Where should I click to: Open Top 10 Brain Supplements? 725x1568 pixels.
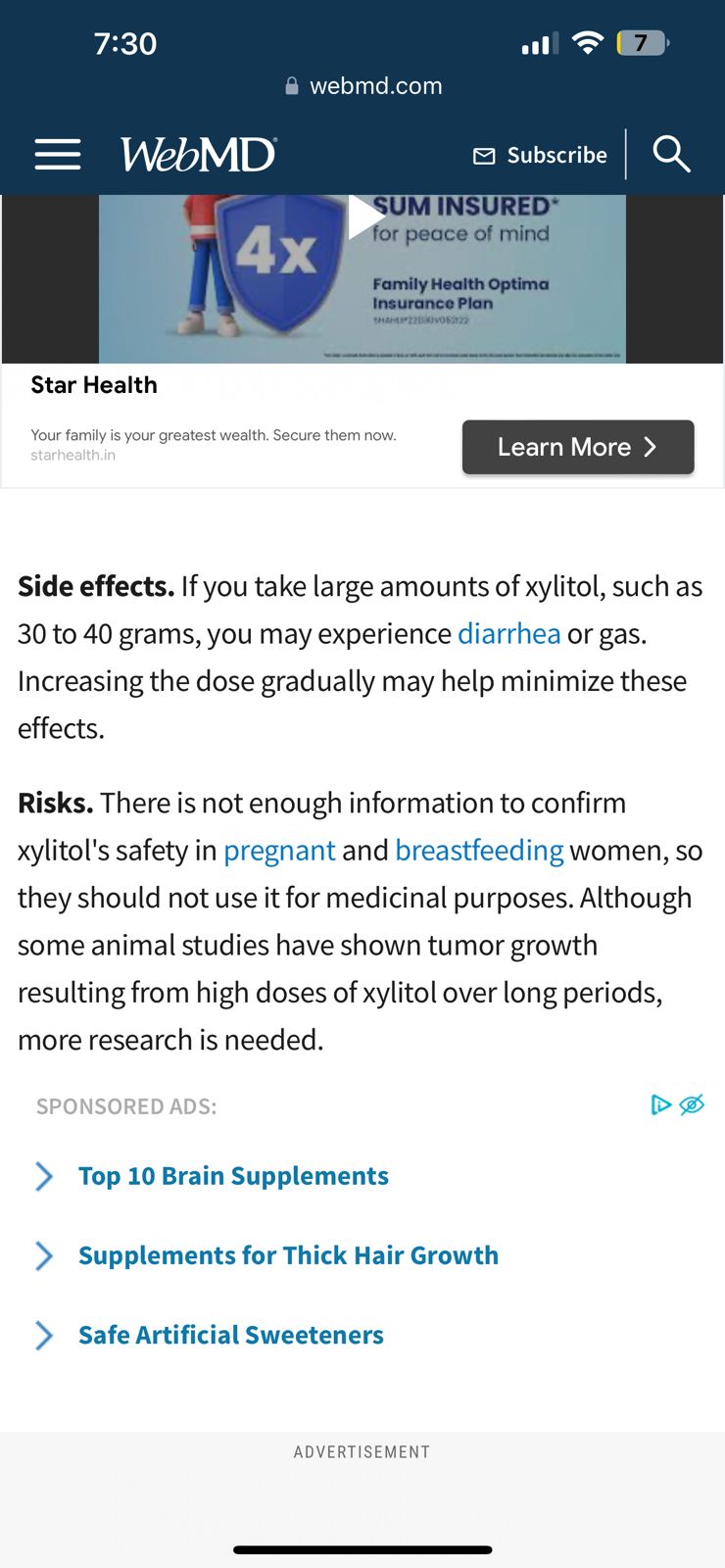233,1176
